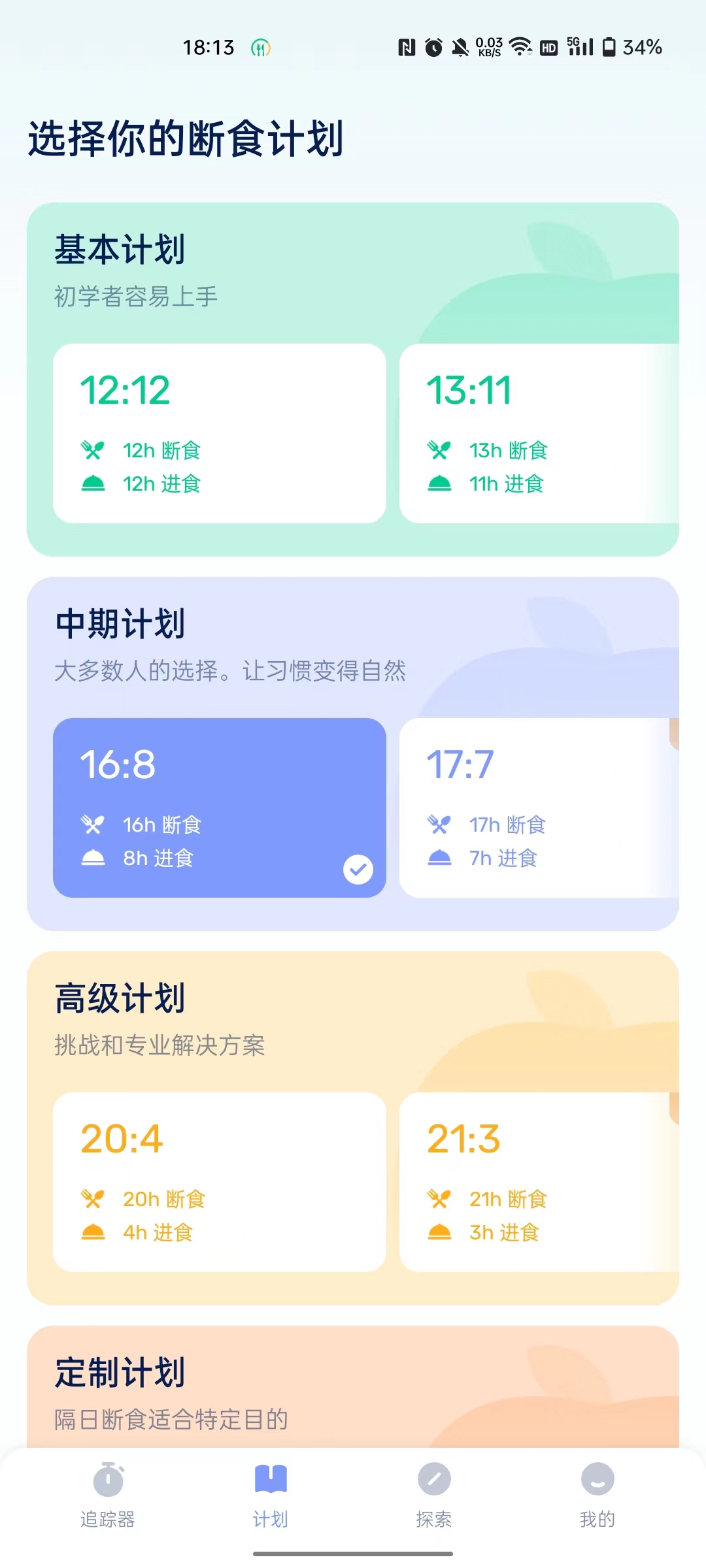
Task: Tap the cloche icon beside 7h 进食
Action: coord(440,858)
